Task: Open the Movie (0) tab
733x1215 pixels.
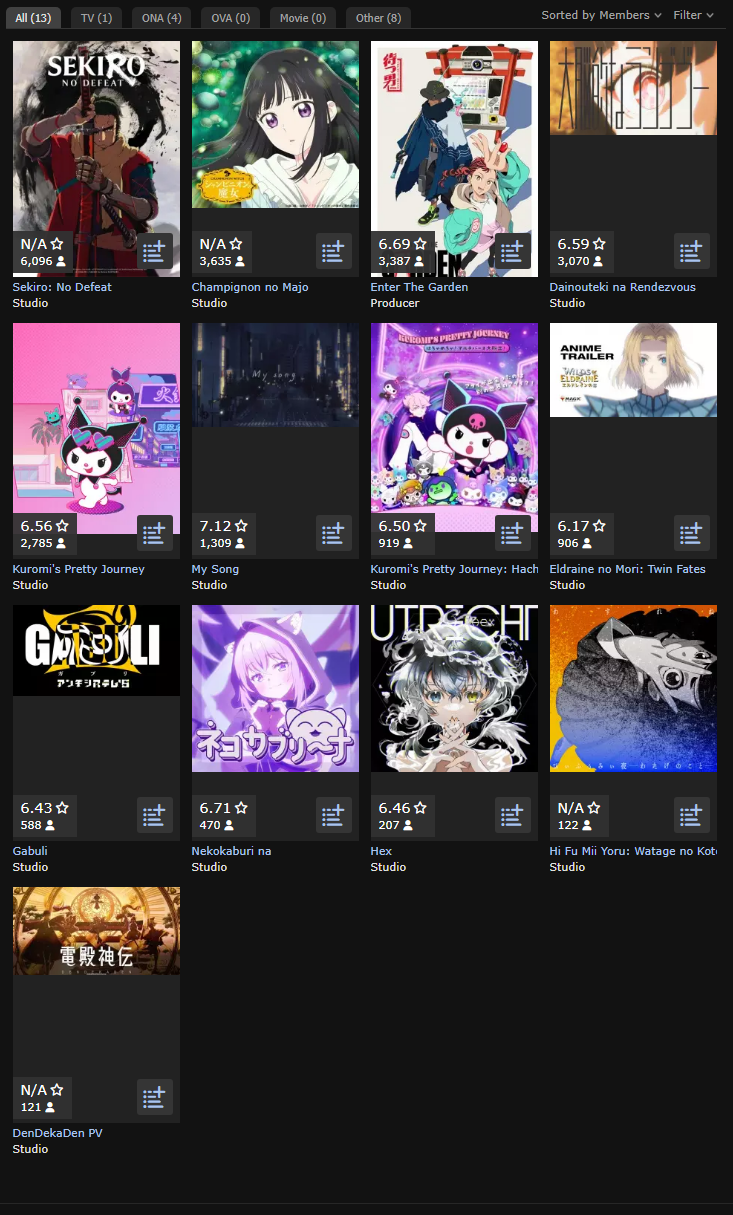Action: pos(302,18)
